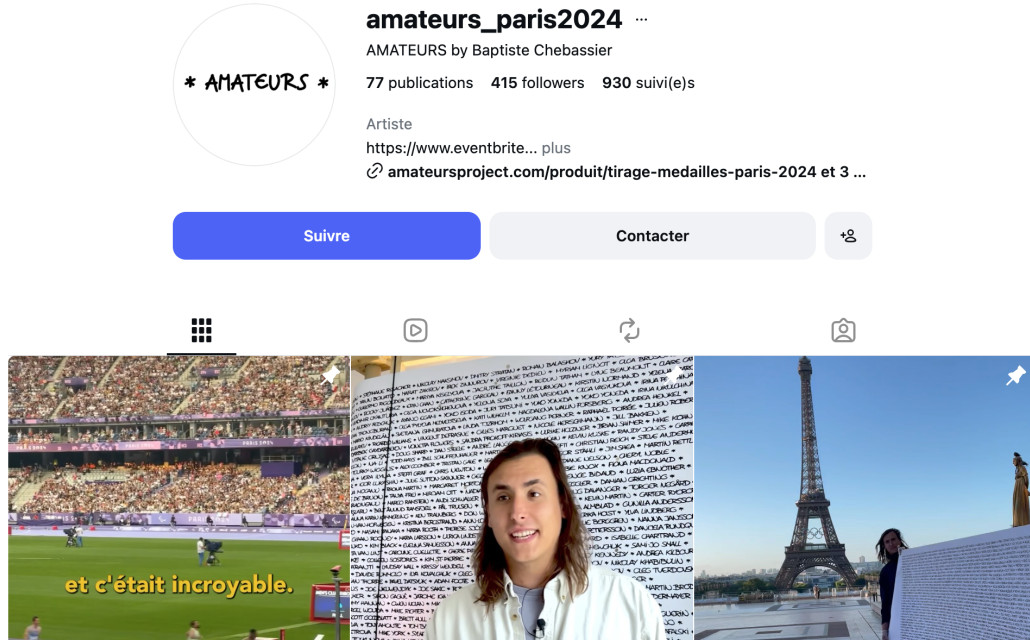Open the post with the wall of names
This screenshot has width=1030, height=640.
[x=521, y=498]
